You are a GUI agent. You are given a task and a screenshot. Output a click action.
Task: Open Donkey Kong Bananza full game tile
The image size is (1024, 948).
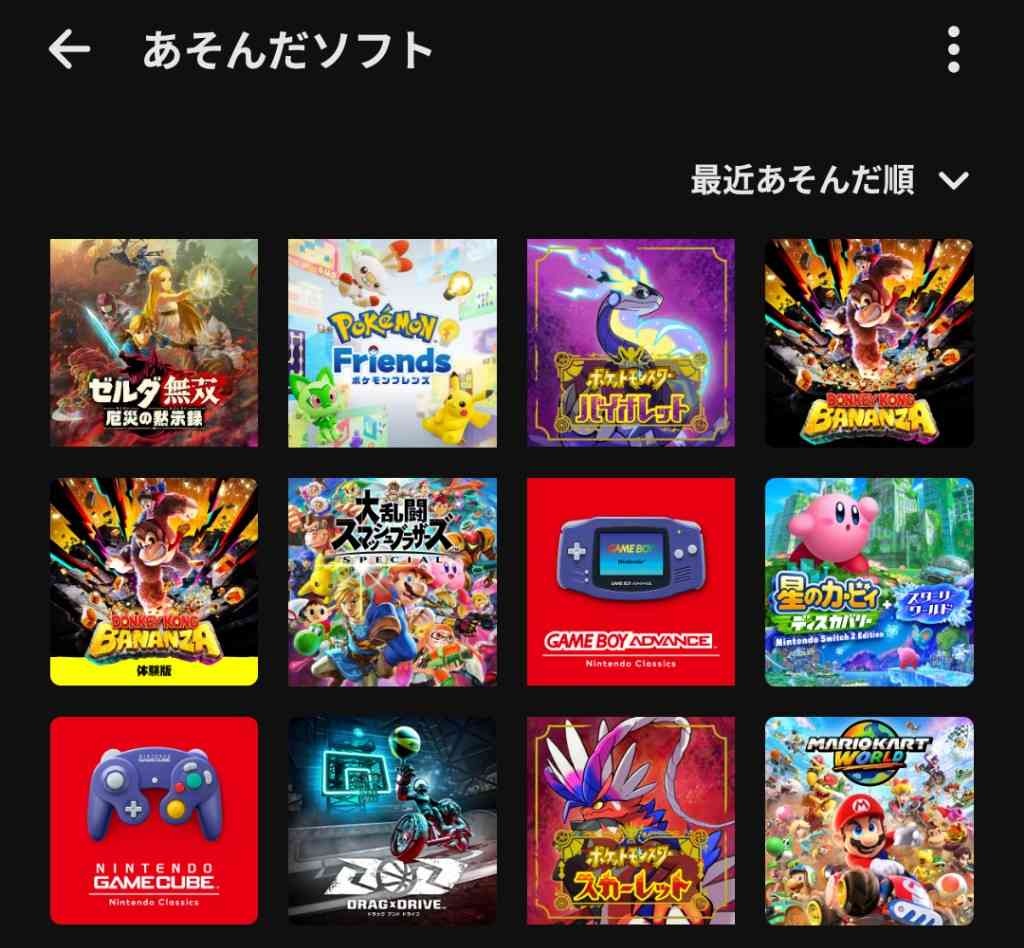[869, 343]
